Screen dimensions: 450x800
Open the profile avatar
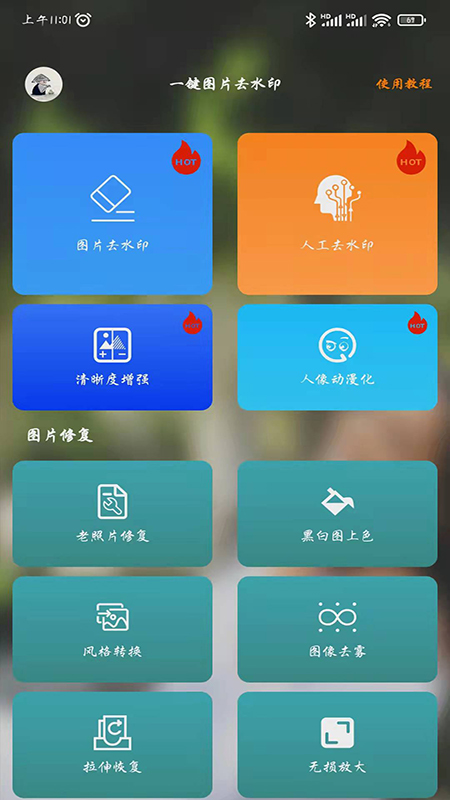(44, 84)
